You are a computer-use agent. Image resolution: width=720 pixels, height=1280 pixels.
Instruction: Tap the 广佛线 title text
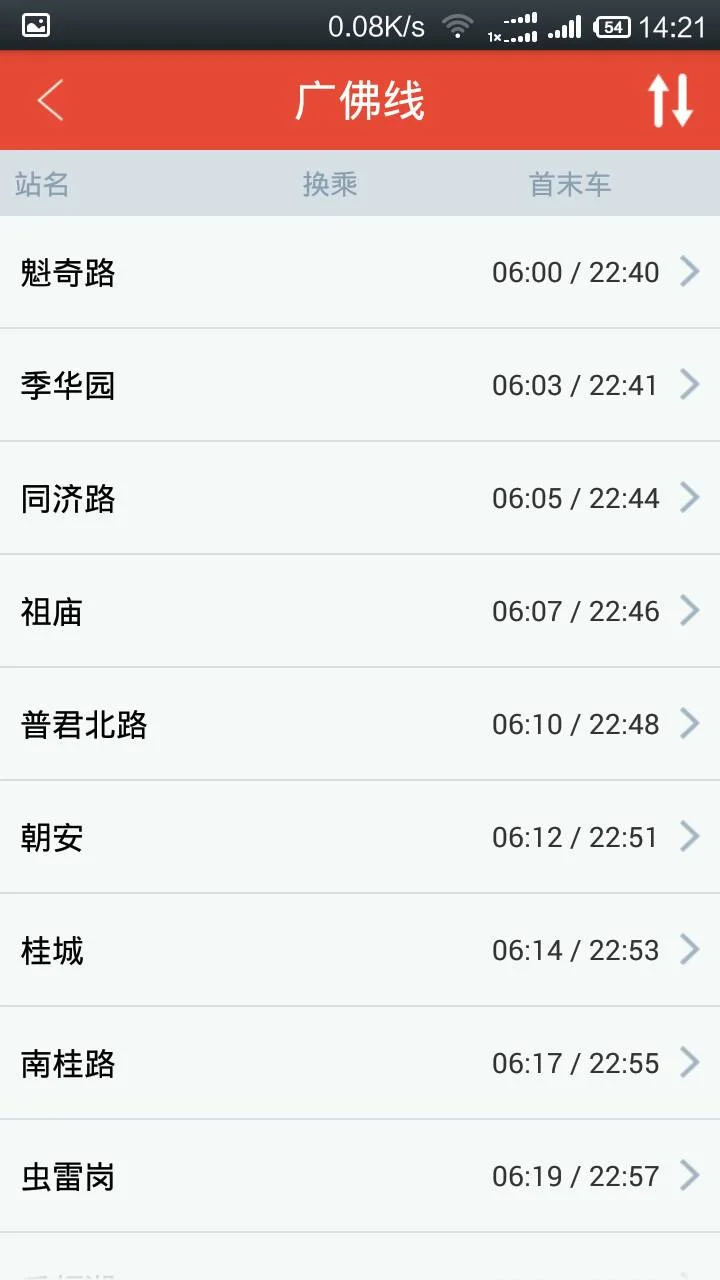coord(360,100)
